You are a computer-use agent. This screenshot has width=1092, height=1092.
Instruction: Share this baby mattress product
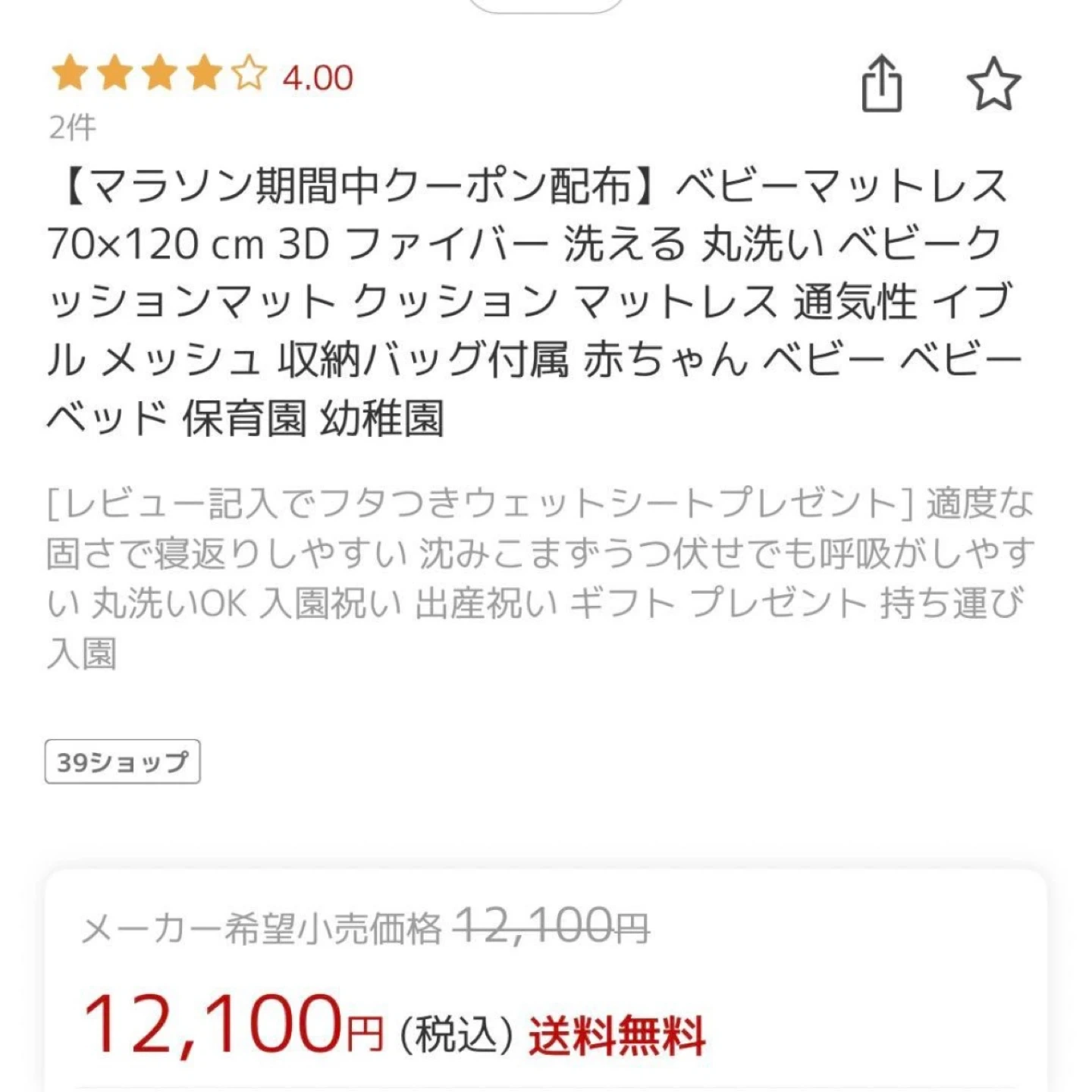pos(881,83)
